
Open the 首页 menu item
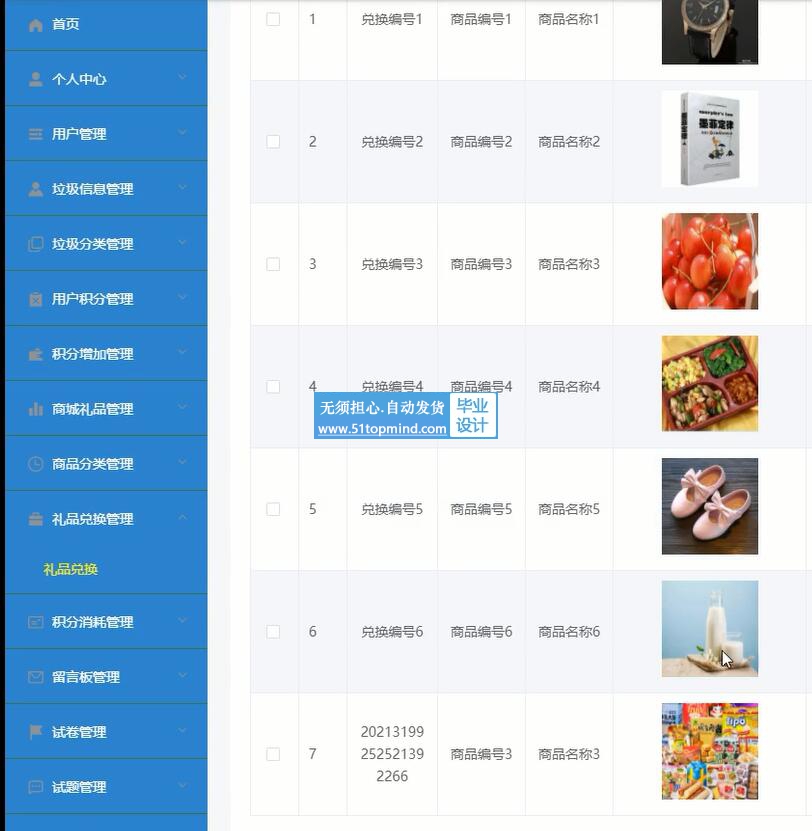pyautogui.click(x=66, y=24)
